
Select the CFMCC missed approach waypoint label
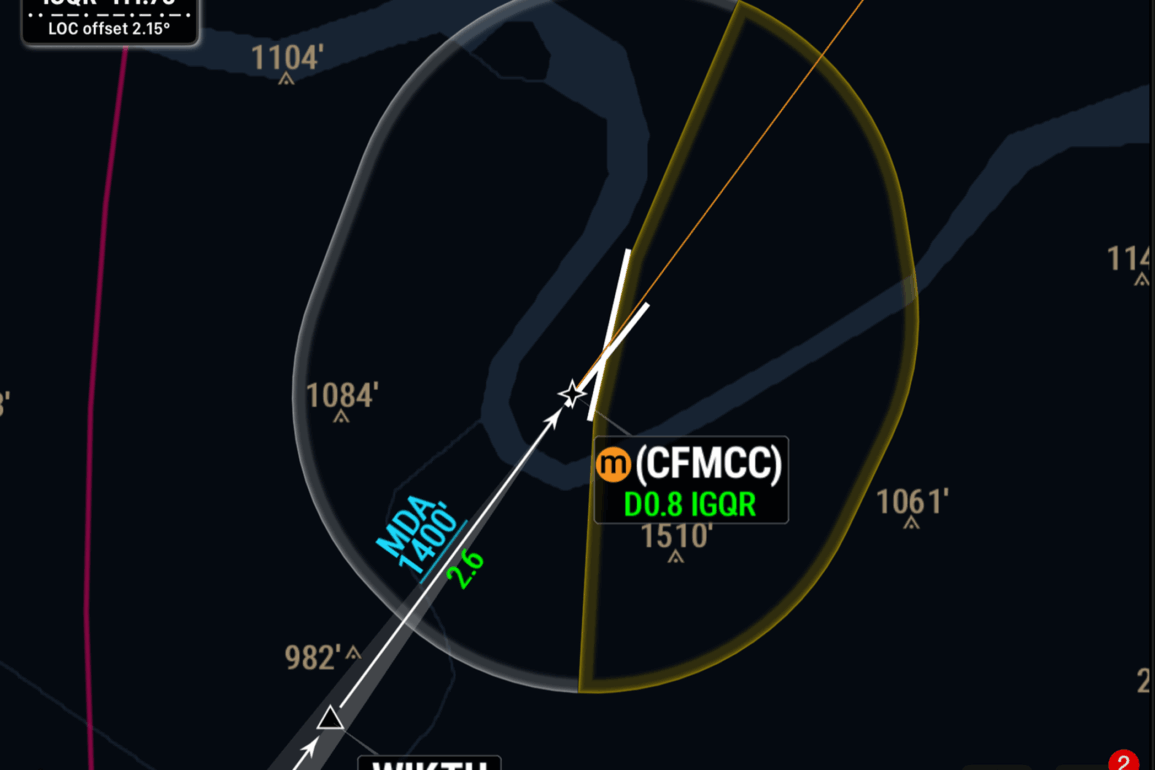(691, 479)
